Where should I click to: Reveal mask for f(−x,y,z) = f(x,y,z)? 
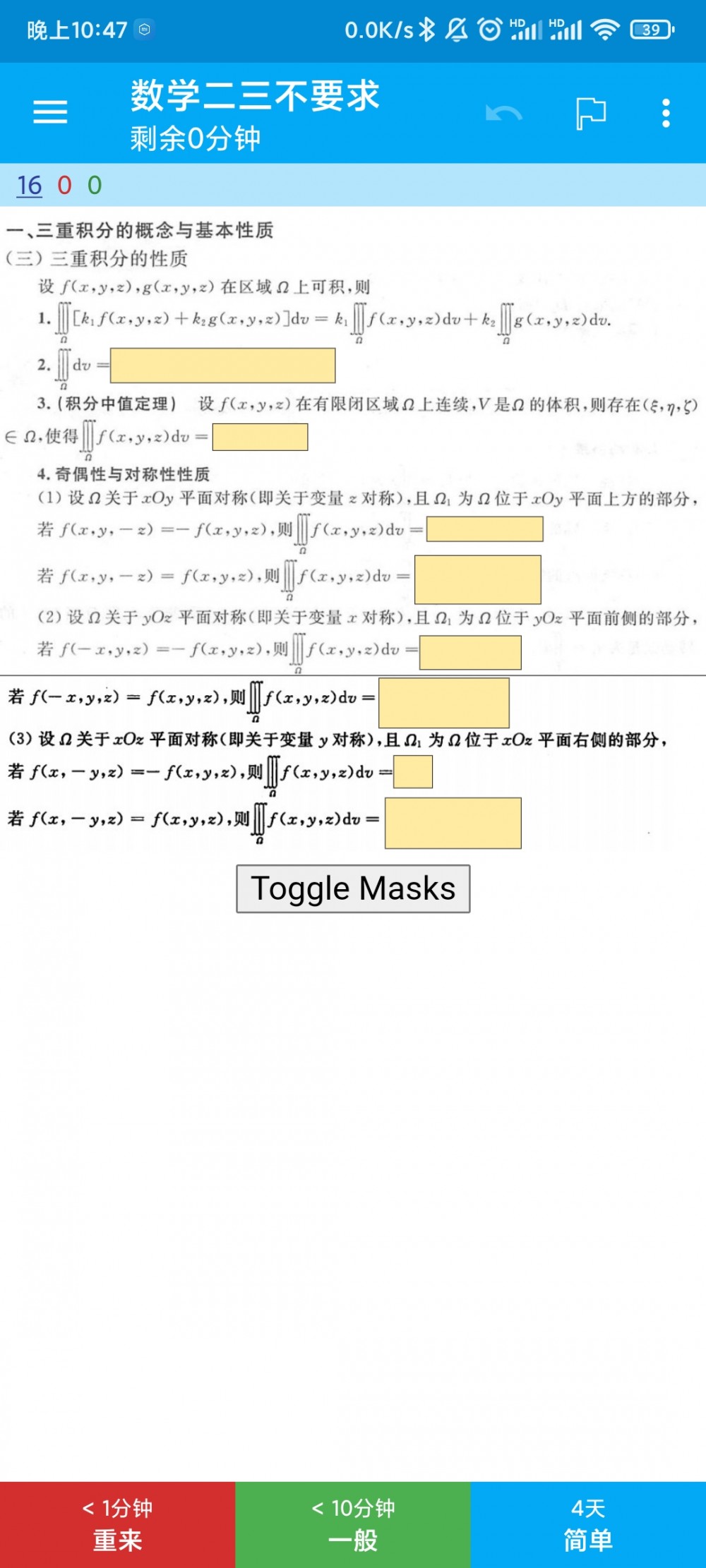pyautogui.click(x=444, y=702)
